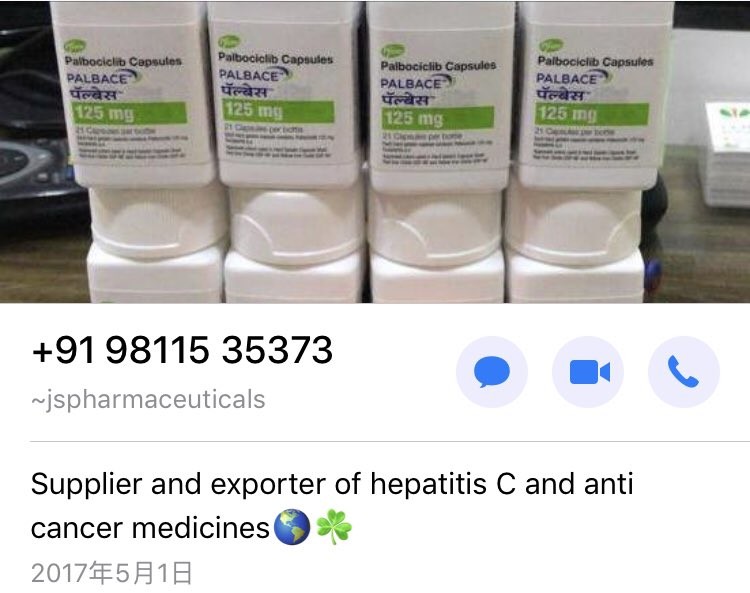Start a video call with this contact
This screenshot has height=593, width=750.
588,372
